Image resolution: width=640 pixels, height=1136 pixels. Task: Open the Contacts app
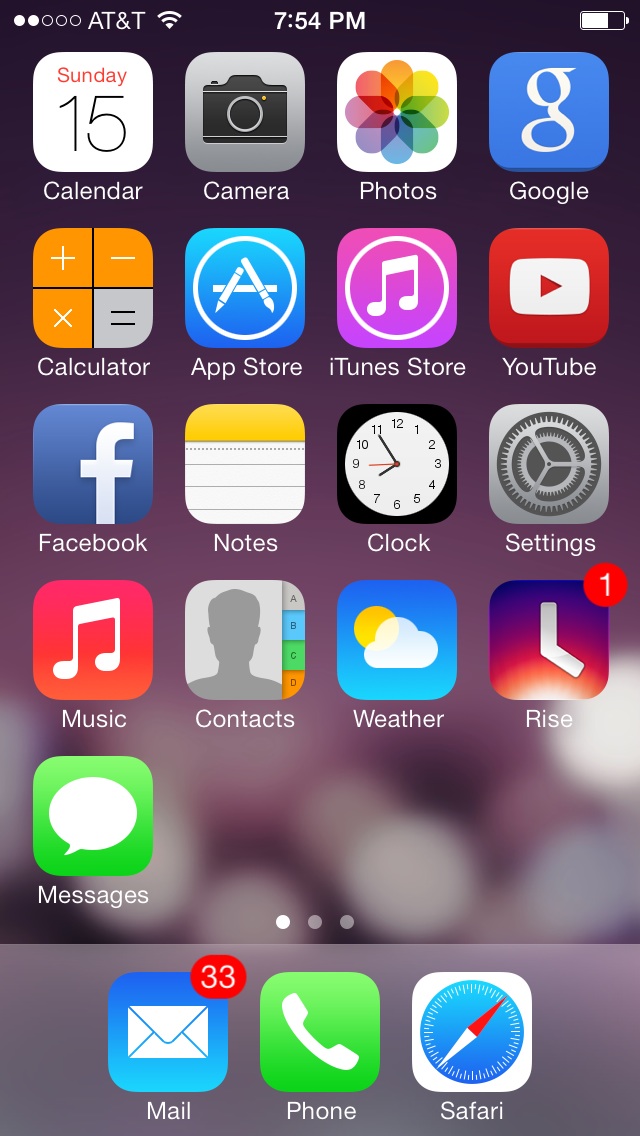coord(245,640)
